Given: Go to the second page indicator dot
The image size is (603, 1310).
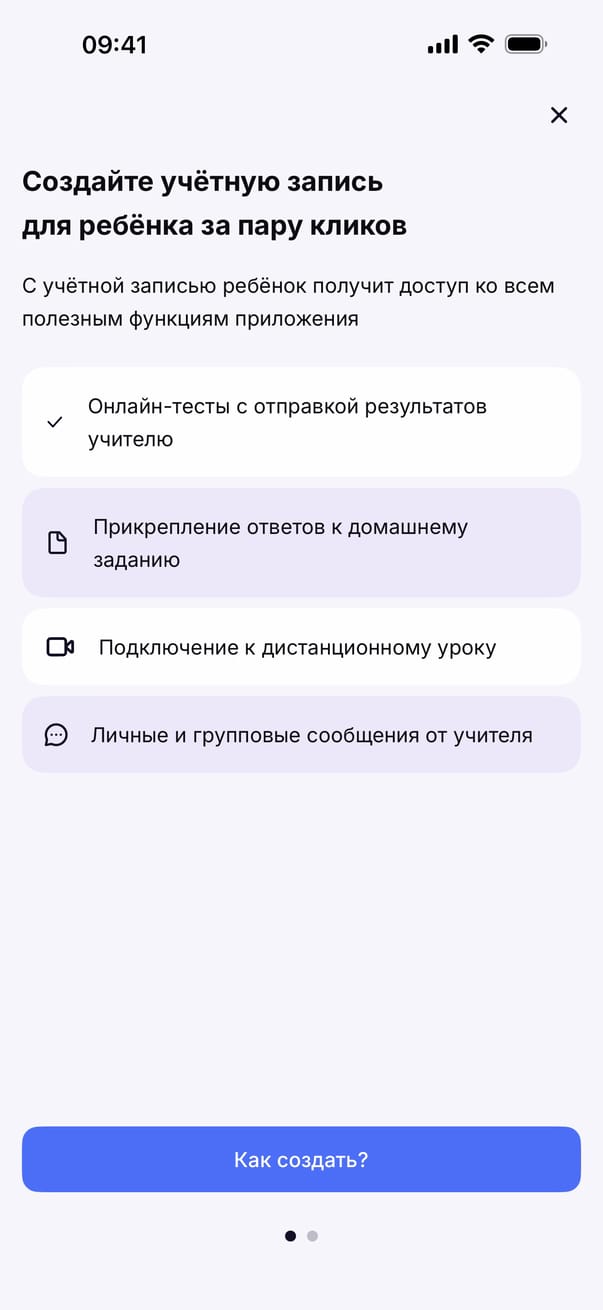Looking at the screenshot, I should click(313, 1236).
